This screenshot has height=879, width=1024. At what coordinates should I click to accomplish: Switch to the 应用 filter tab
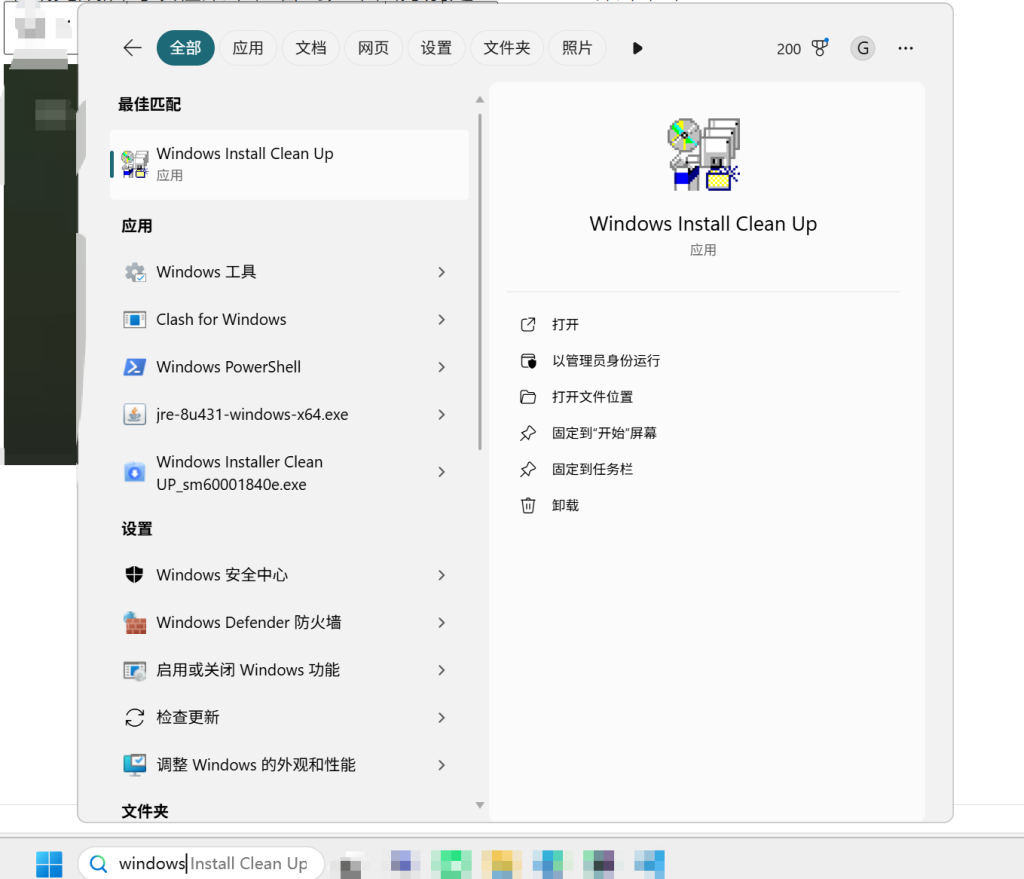pyautogui.click(x=248, y=48)
